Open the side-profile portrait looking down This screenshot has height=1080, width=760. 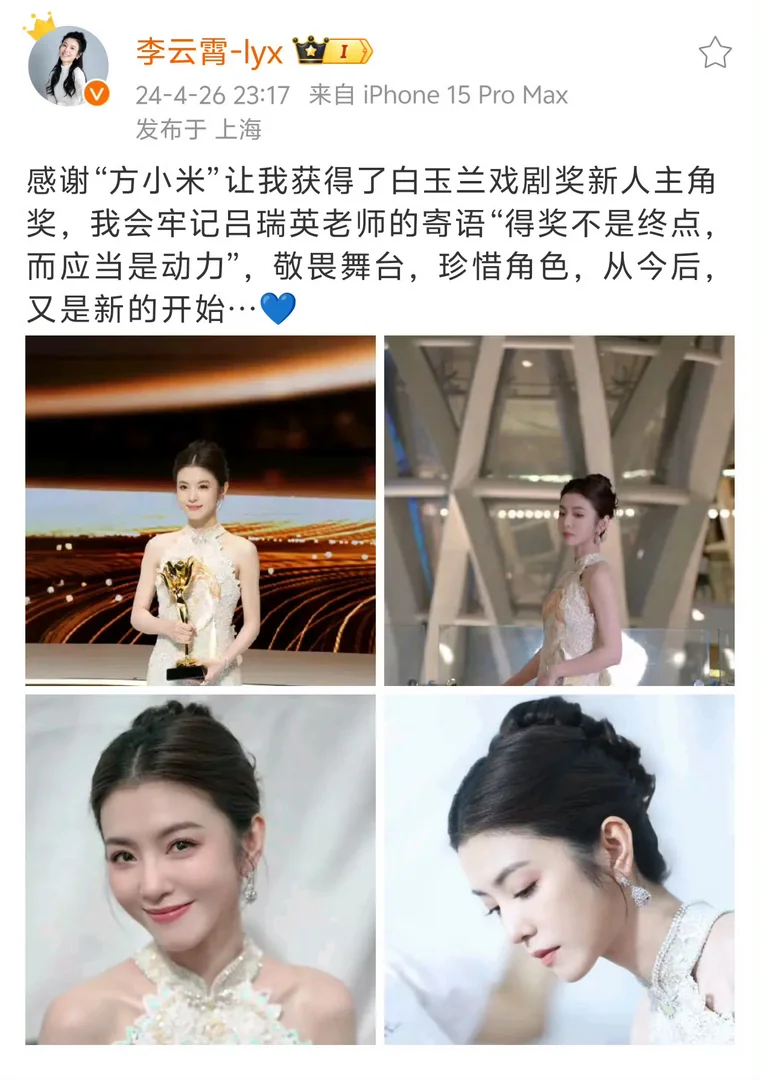click(559, 870)
